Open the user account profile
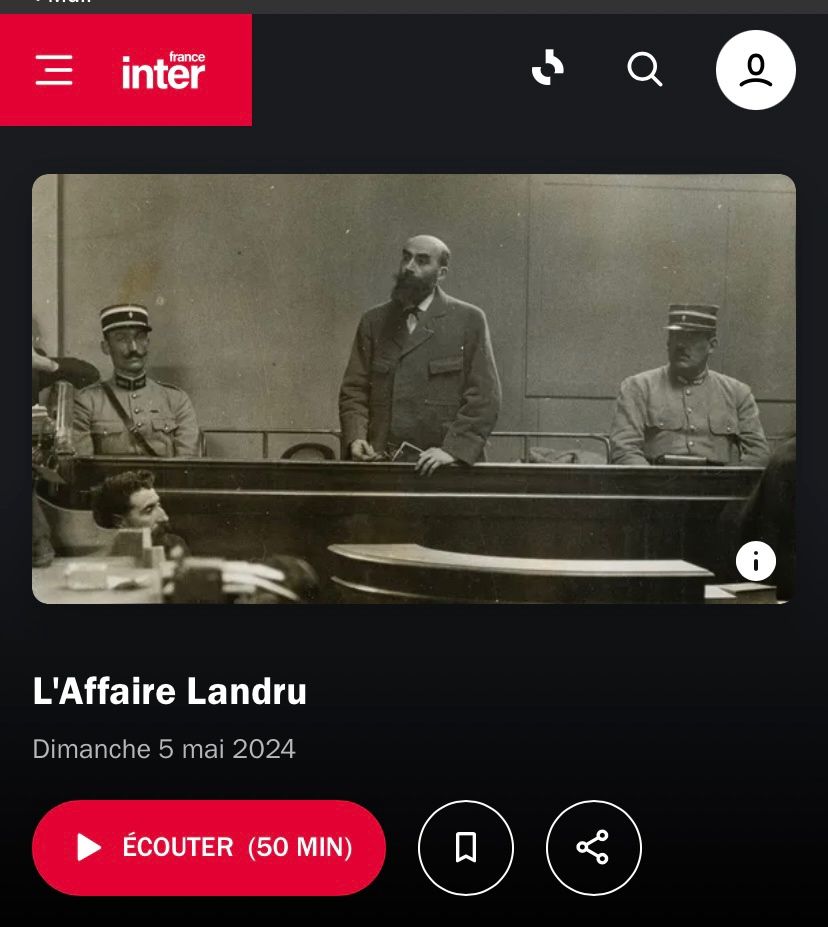Viewport: 828px width, 927px height. tap(756, 70)
